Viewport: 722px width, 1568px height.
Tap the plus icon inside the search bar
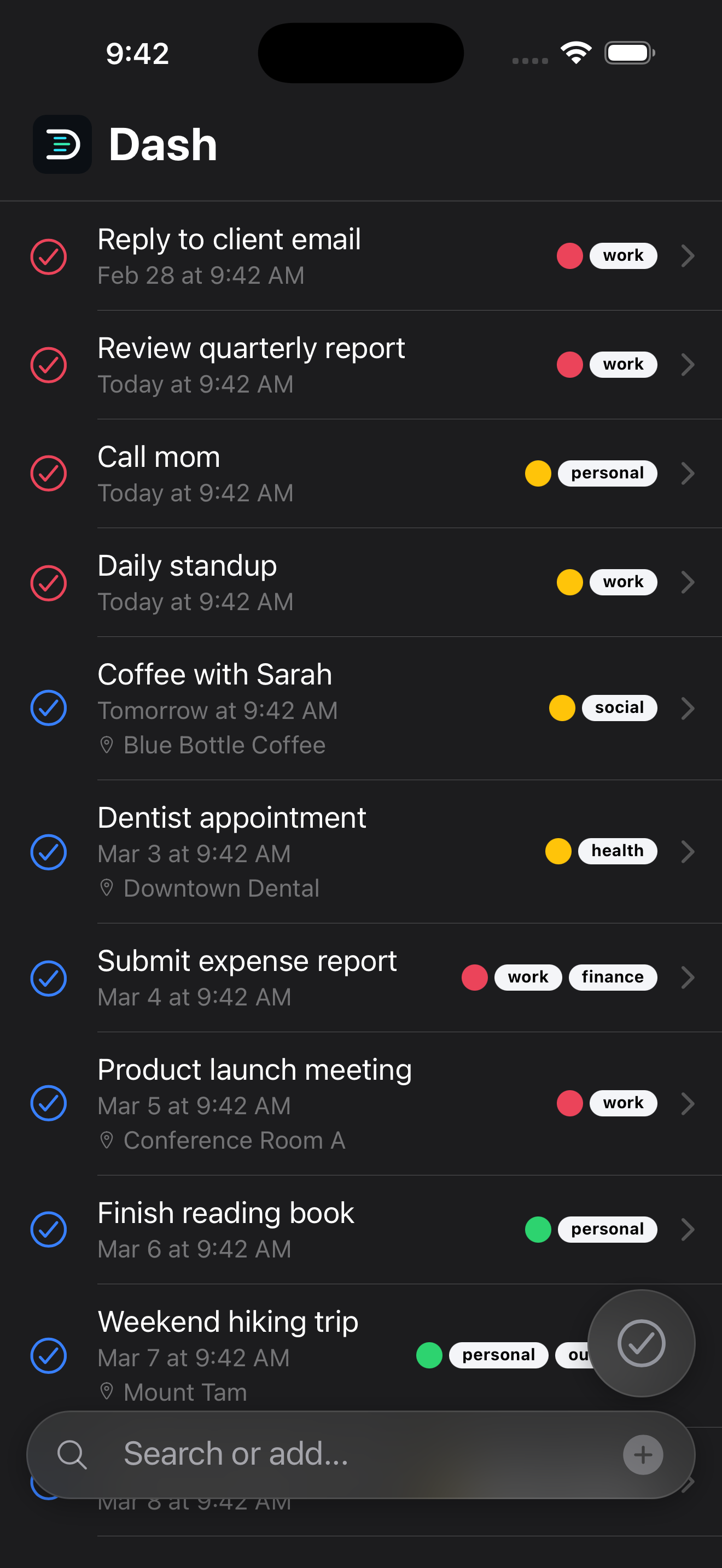point(642,1454)
